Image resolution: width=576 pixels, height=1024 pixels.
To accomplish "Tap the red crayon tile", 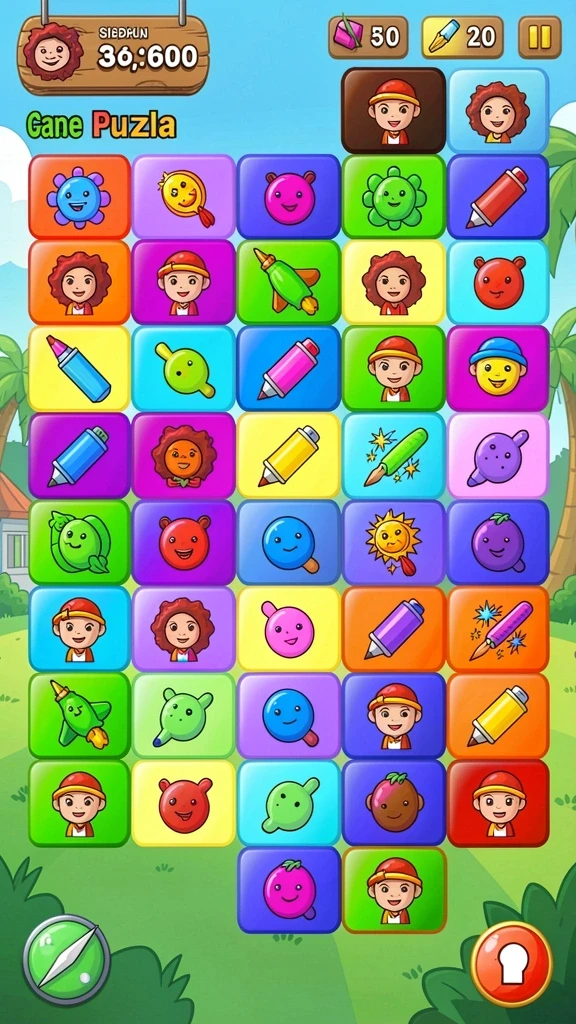I will (x=498, y=197).
